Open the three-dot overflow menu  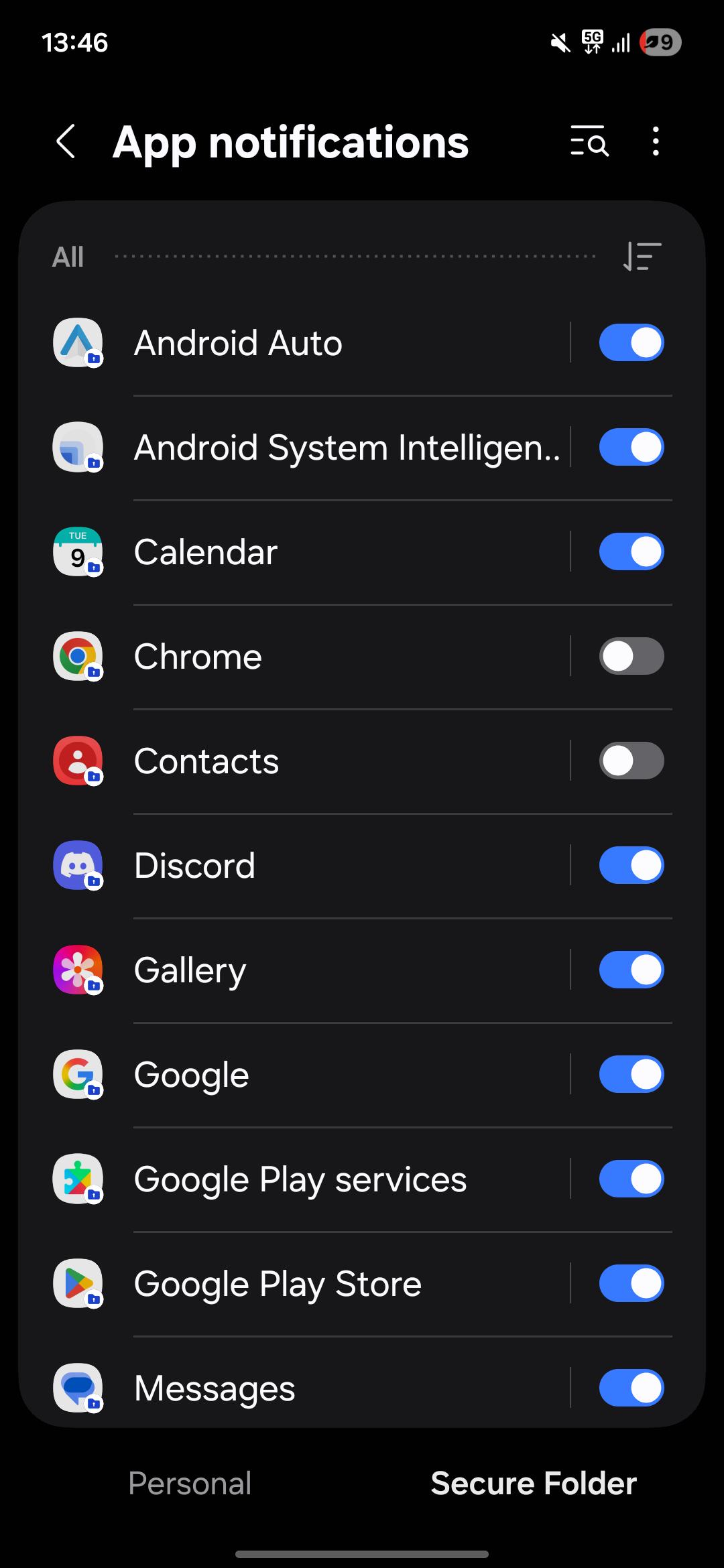tap(656, 142)
